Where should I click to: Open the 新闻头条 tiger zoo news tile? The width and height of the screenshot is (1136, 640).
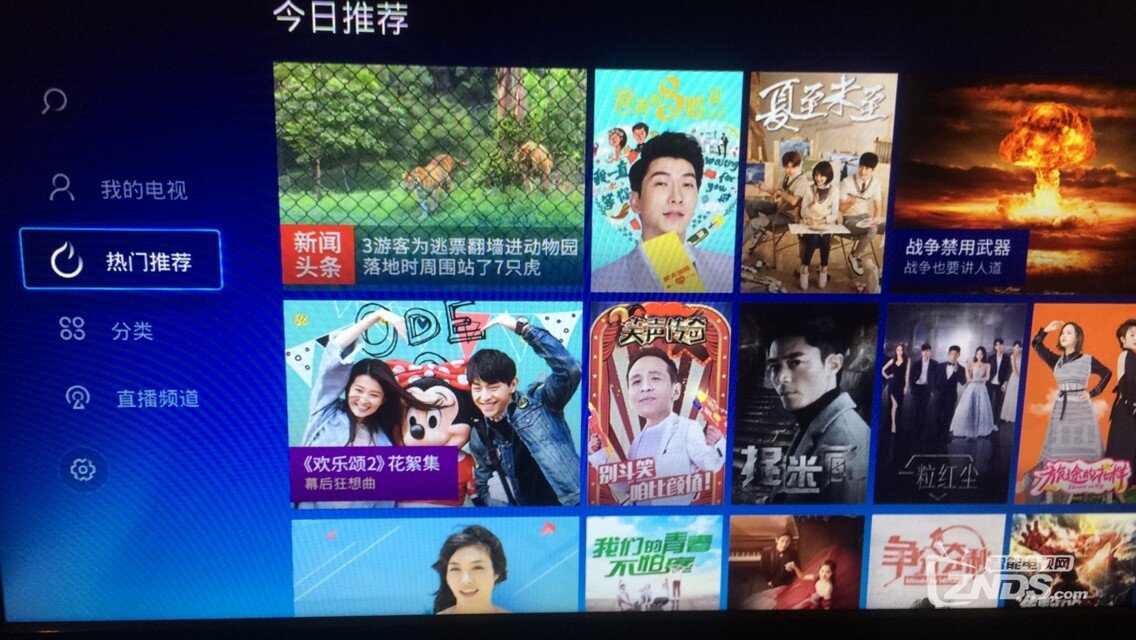click(x=430, y=175)
